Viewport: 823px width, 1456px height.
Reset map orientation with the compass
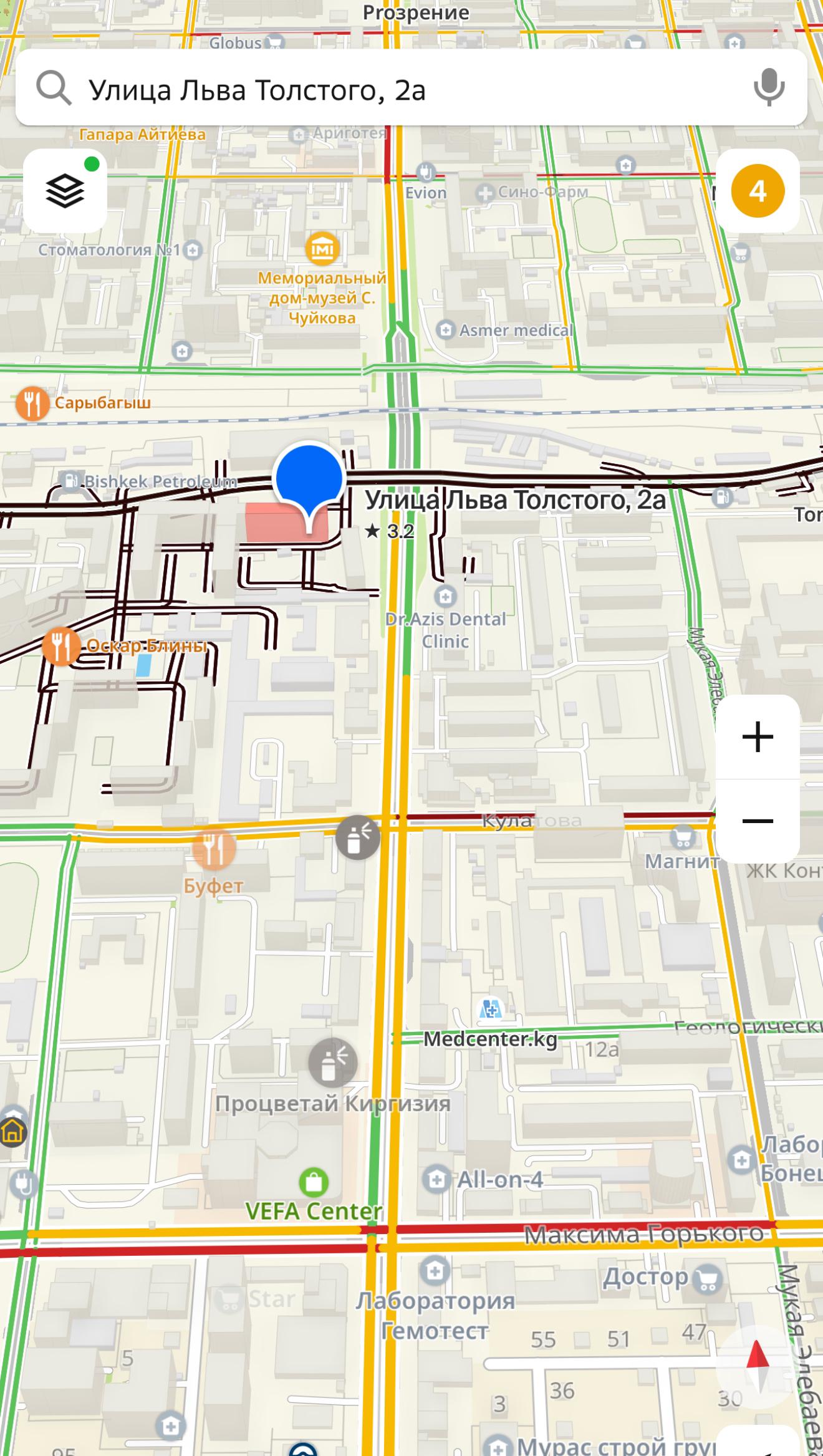(758, 1366)
